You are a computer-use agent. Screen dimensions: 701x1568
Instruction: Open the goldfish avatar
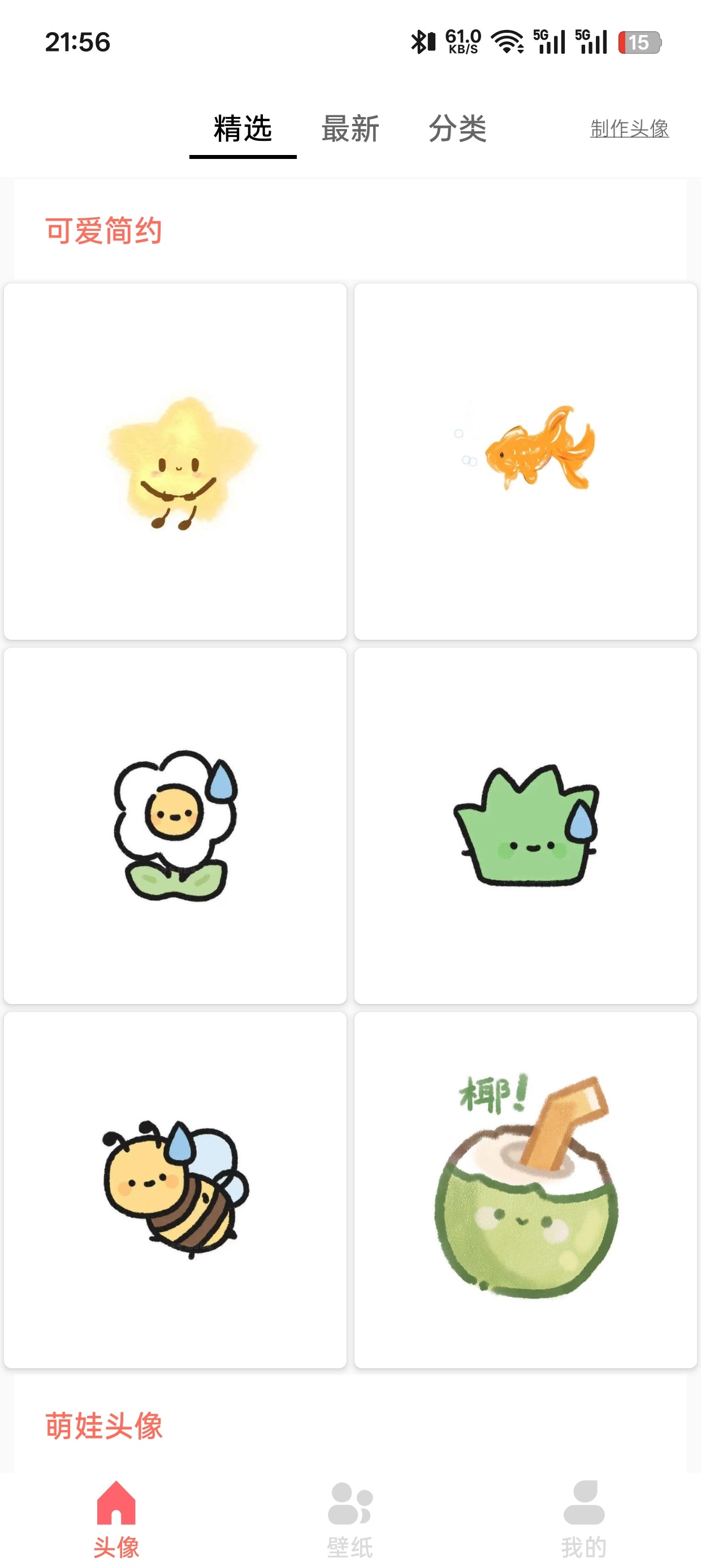pos(526,462)
